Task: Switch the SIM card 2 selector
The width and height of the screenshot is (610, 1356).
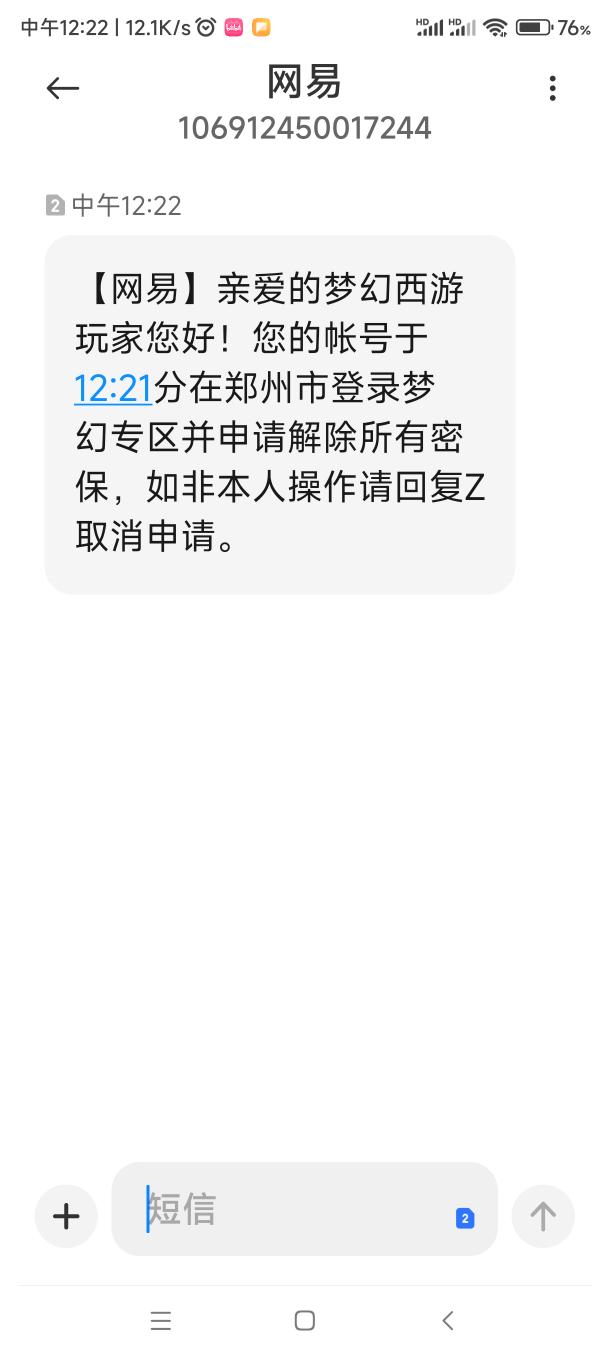Action: 465,1218
